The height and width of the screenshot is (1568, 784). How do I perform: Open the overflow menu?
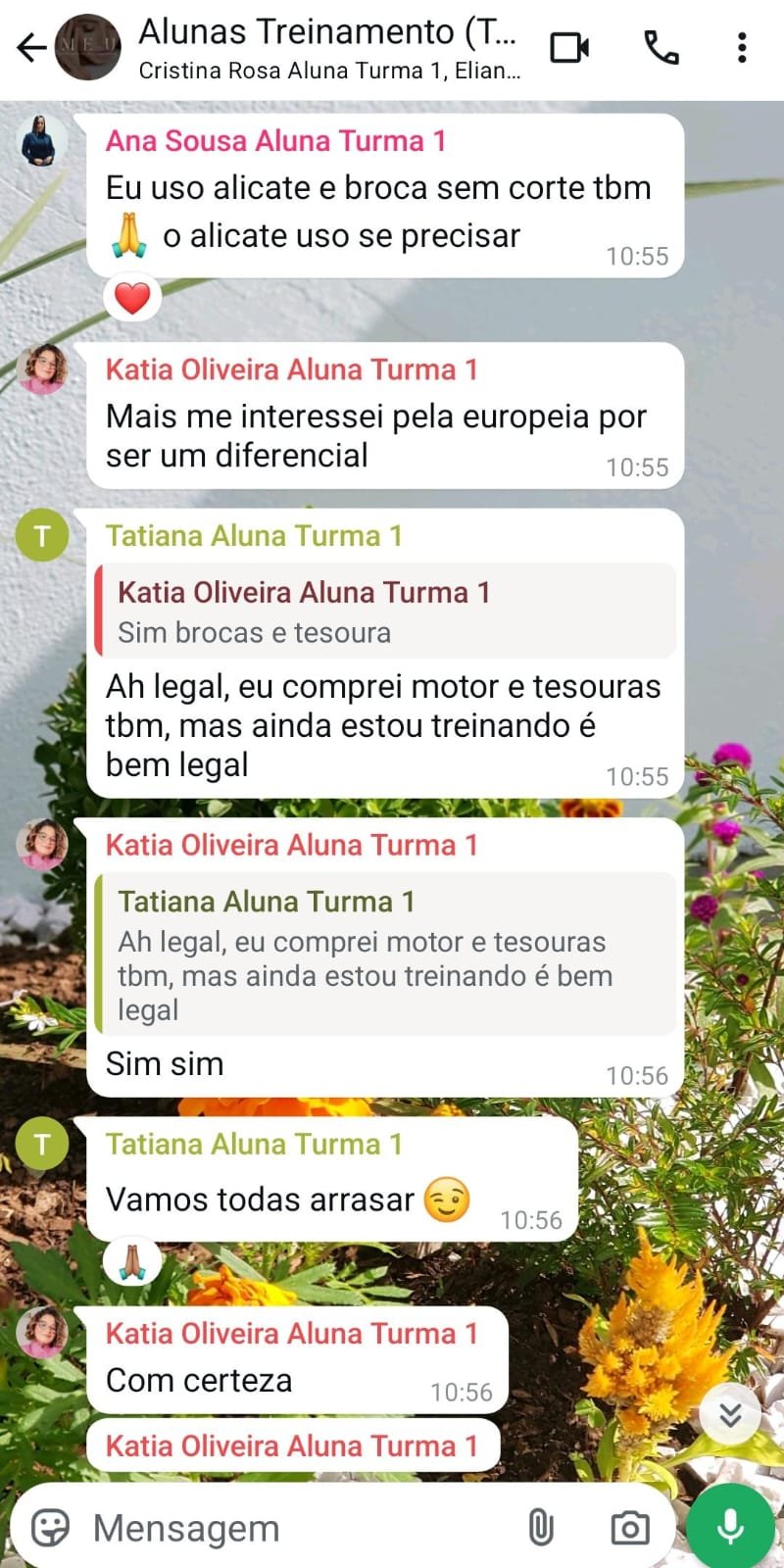742,47
